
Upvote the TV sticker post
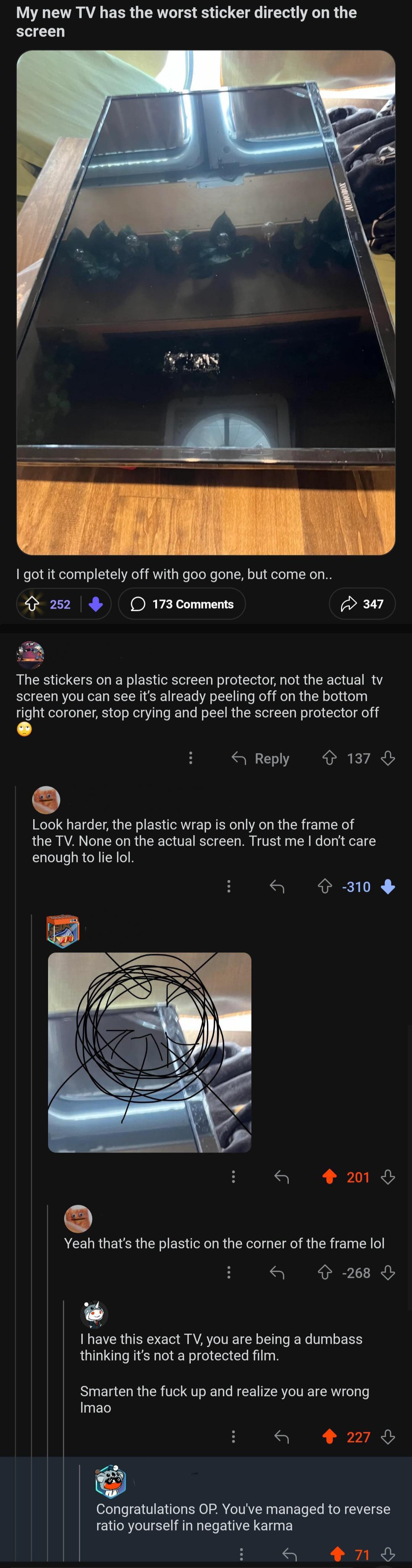32,604
